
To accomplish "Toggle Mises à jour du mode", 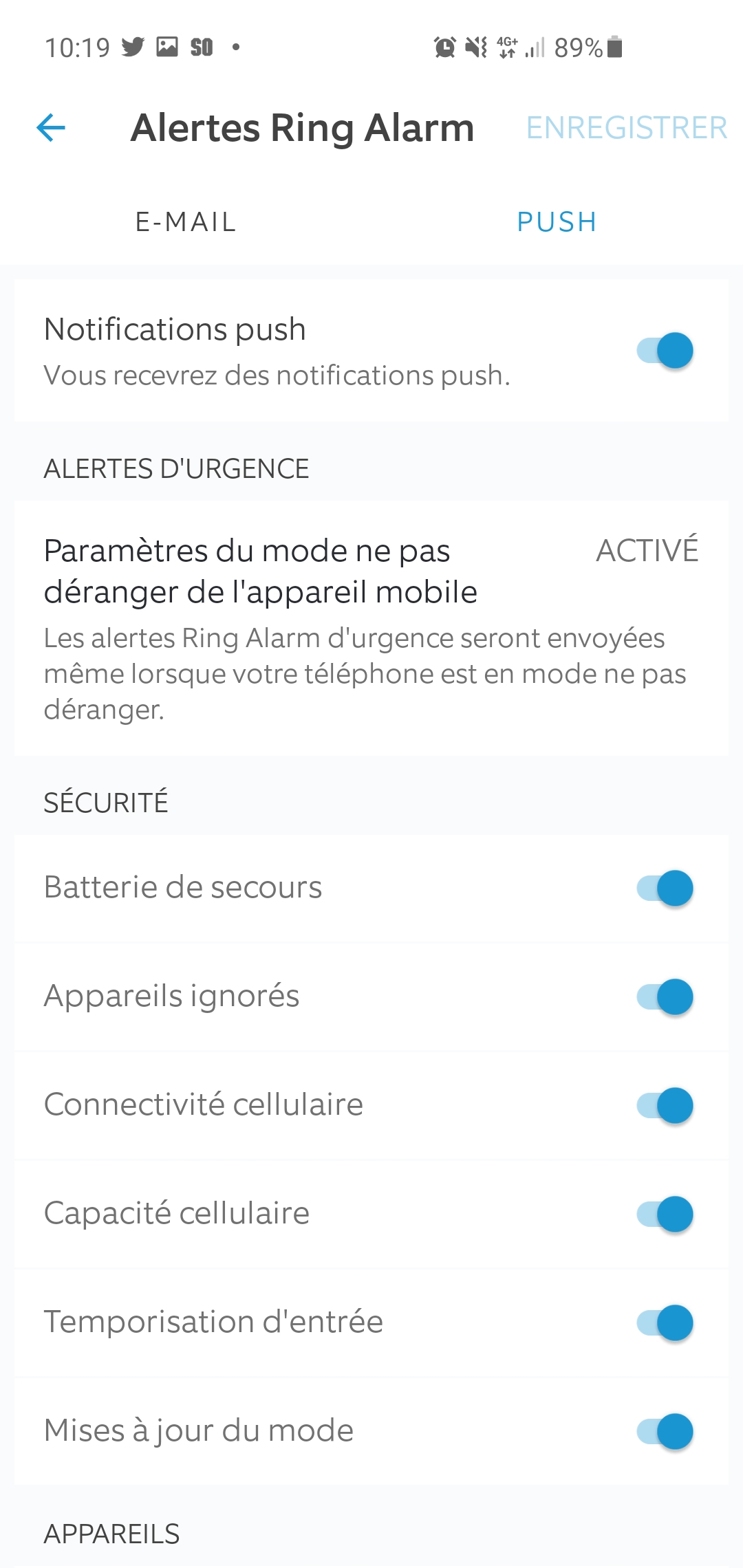I will (665, 1431).
